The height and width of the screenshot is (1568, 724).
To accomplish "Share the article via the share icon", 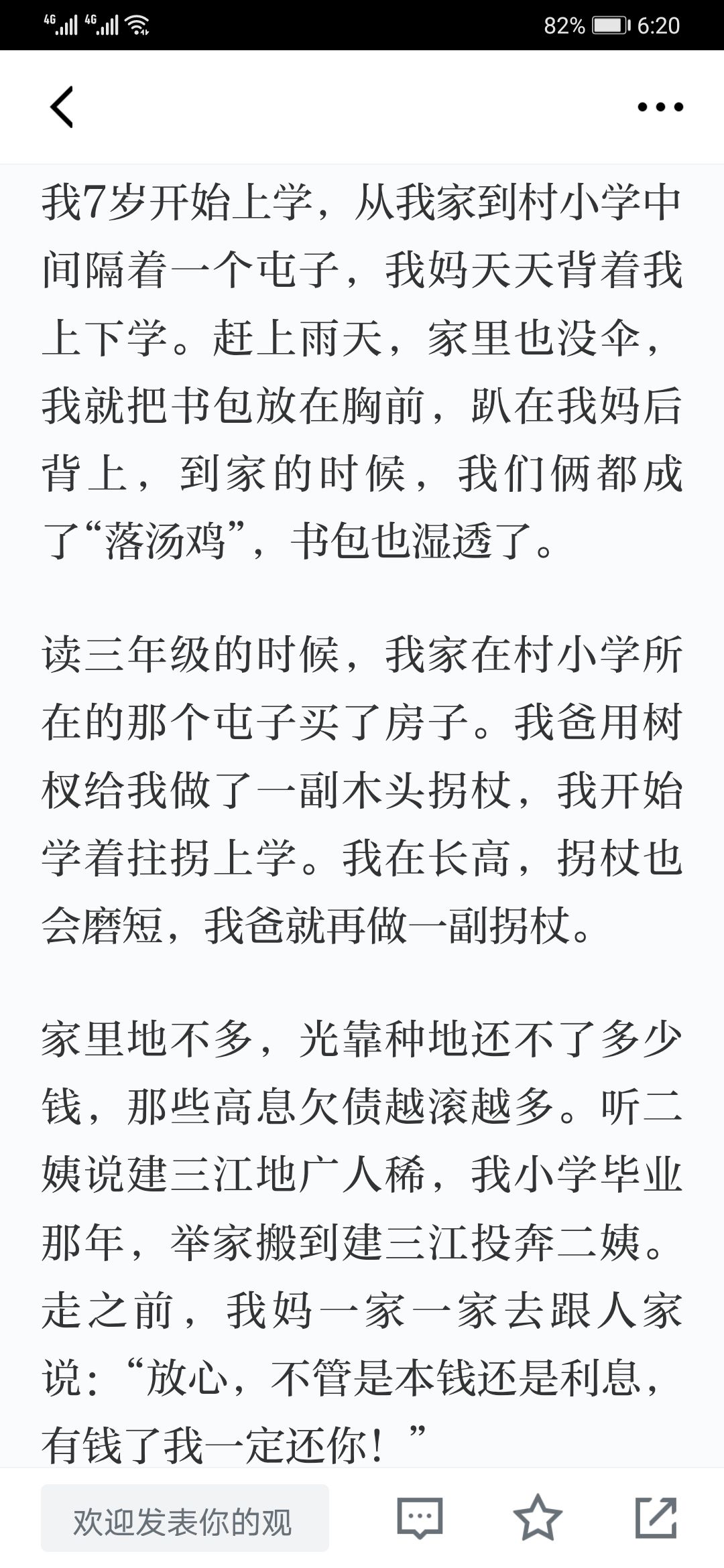I will [x=656, y=1517].
